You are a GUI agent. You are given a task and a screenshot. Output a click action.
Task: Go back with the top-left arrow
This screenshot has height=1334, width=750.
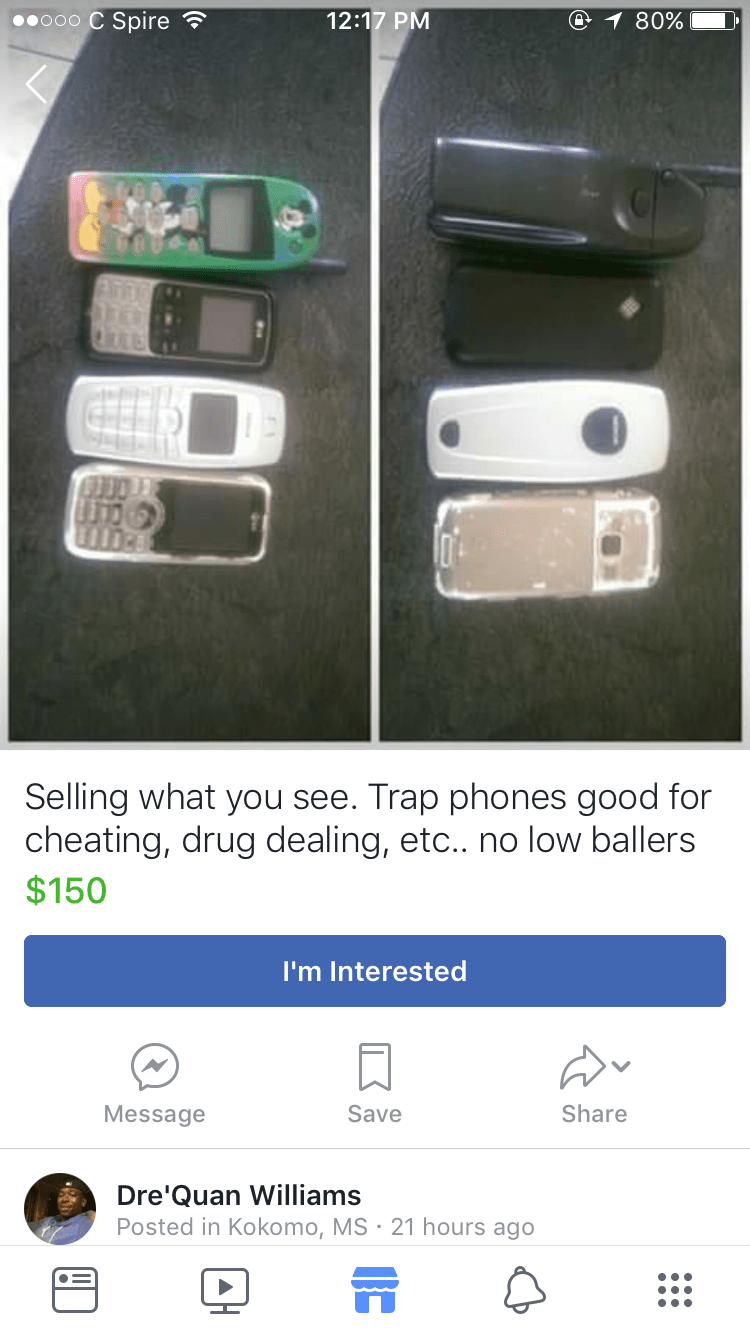pyautogui.click(x=36, y=84)
